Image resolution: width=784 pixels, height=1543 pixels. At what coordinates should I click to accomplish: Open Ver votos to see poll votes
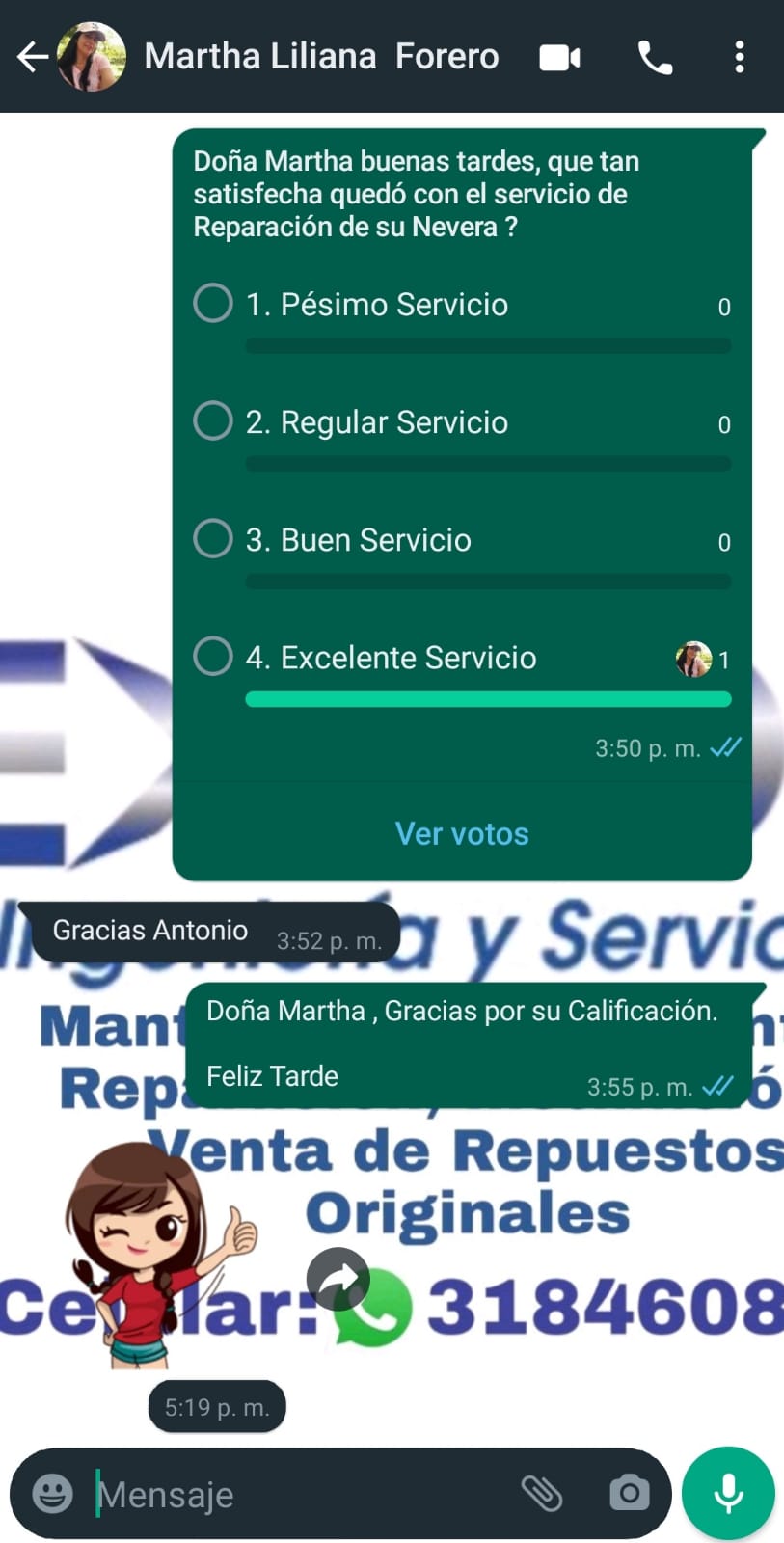pos(462,834)
